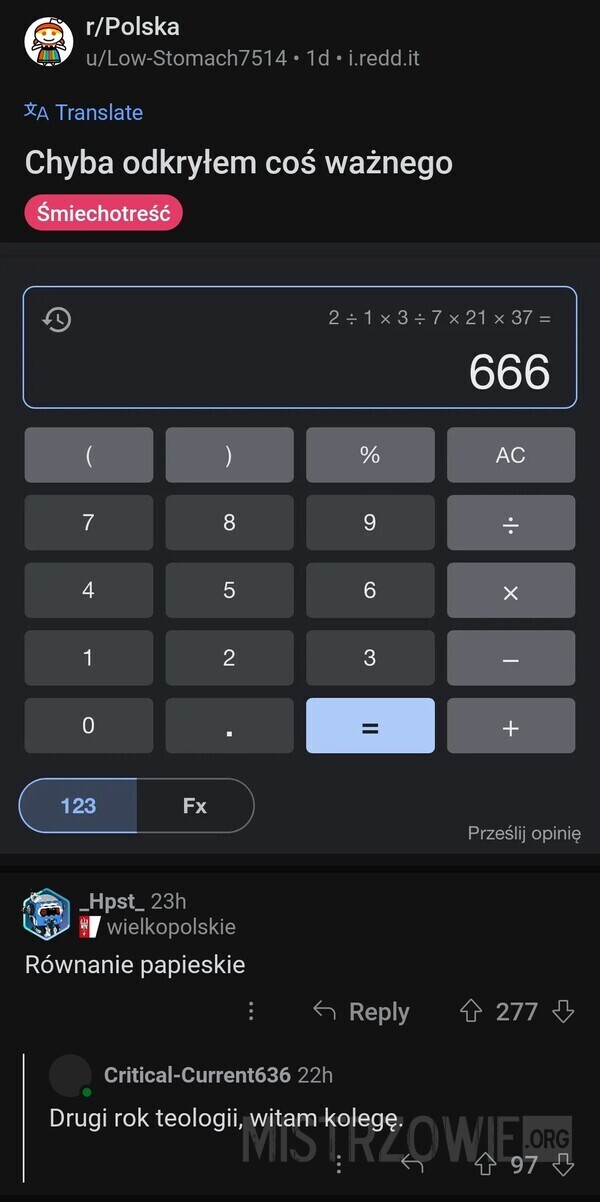Downvote Critical-Current636's comment
Viewport: 600px width, 1202px height.
coord(563,1164)
